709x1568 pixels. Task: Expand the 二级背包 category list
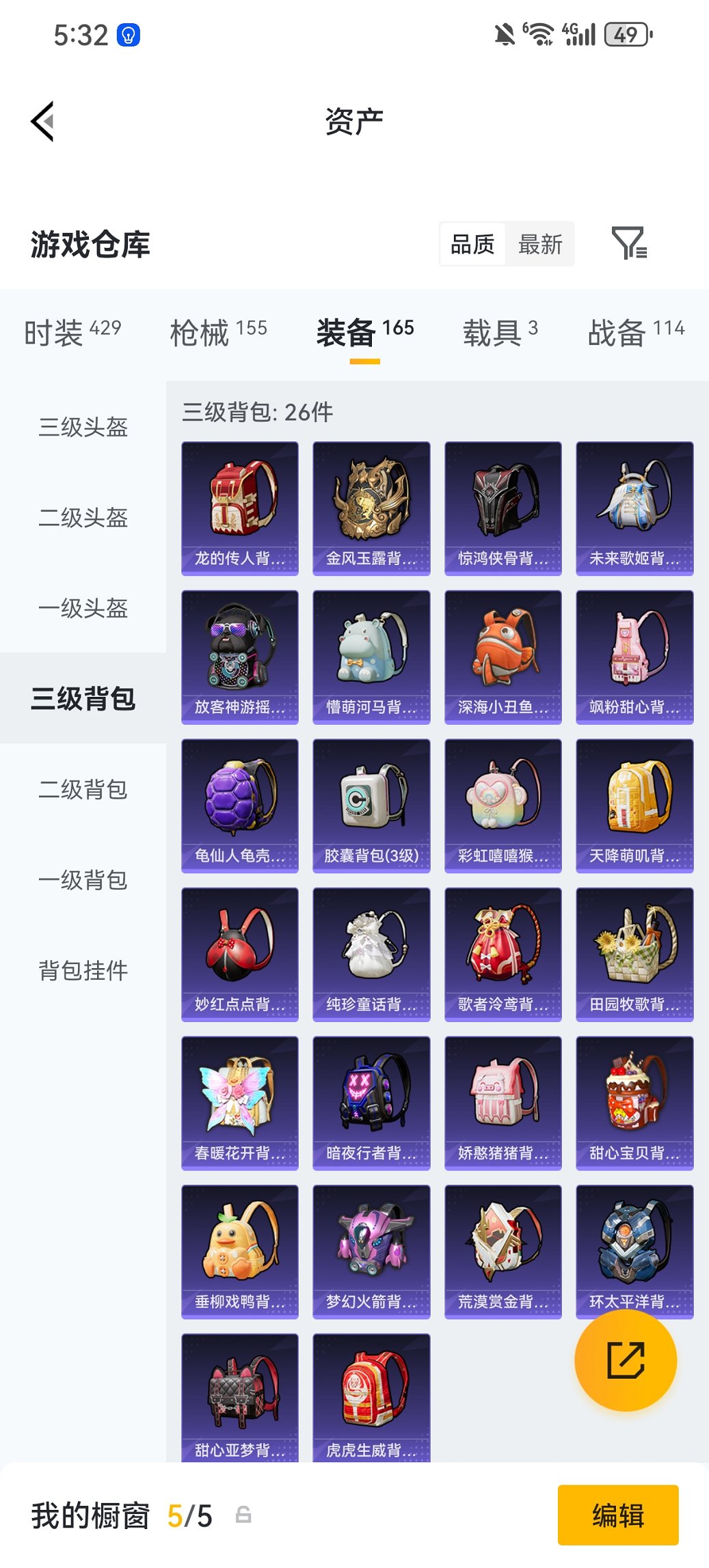pyautogui.click(x=82, y=790)
